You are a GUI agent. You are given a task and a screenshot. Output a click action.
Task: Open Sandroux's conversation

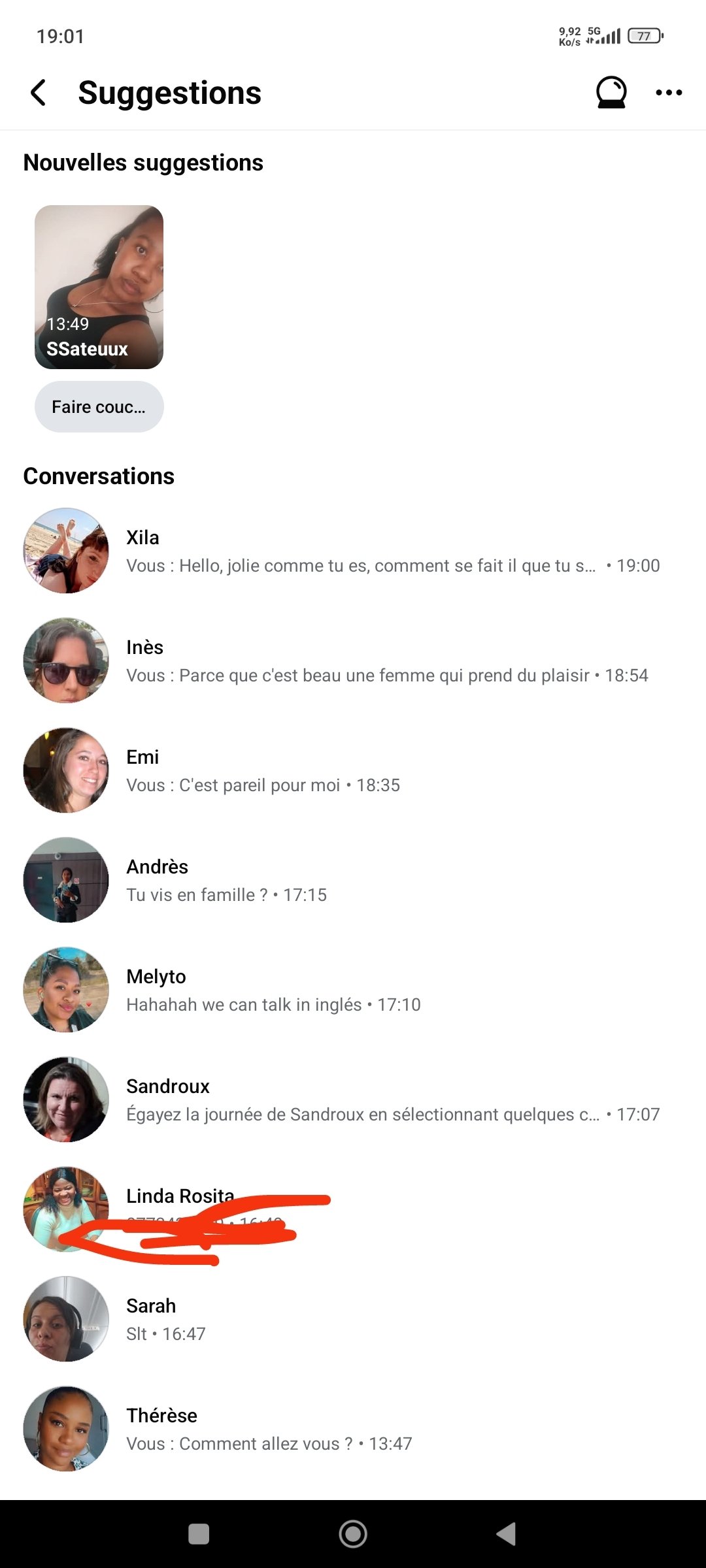tap(353, 1100)
